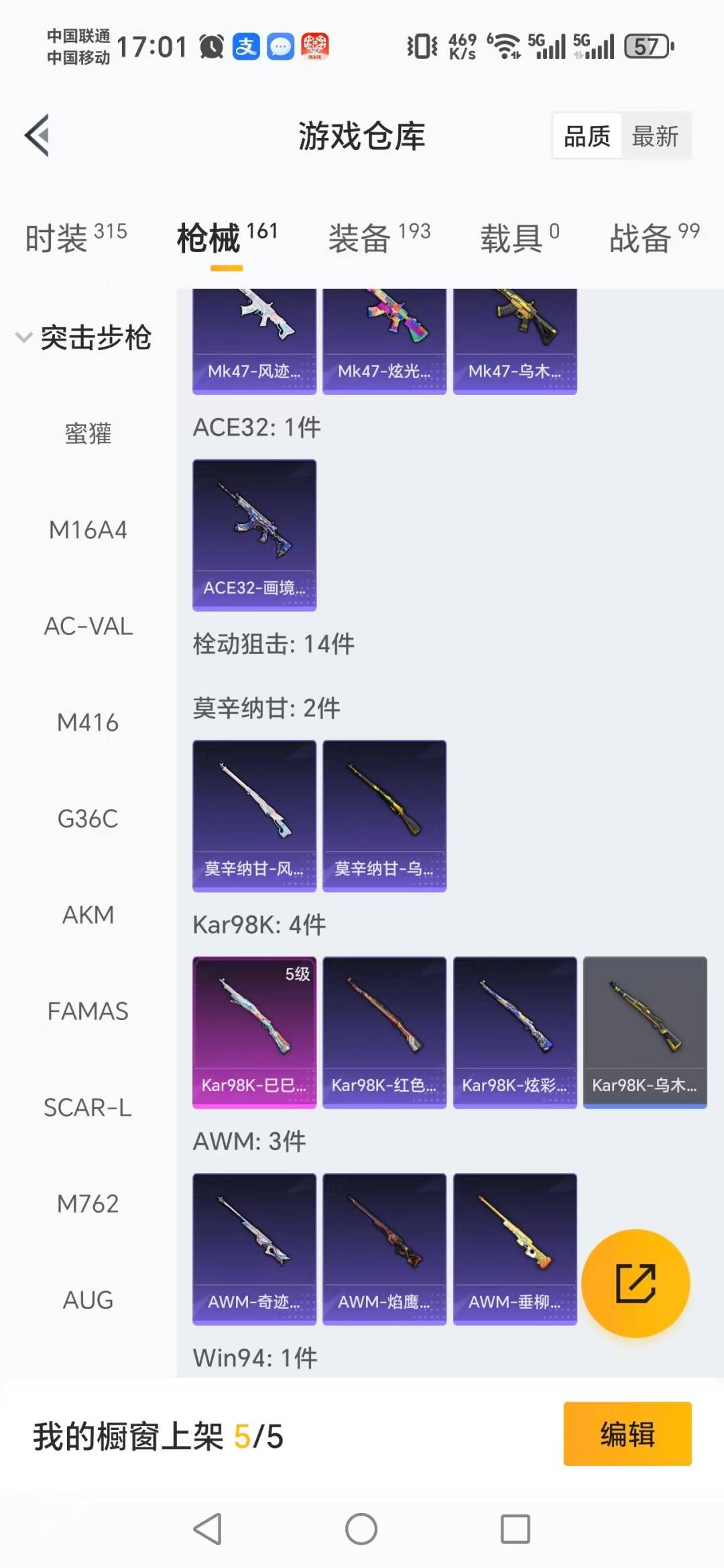Choose 蜜獾 from the weapon list
724x1568 pixels.
click(88, 434)
